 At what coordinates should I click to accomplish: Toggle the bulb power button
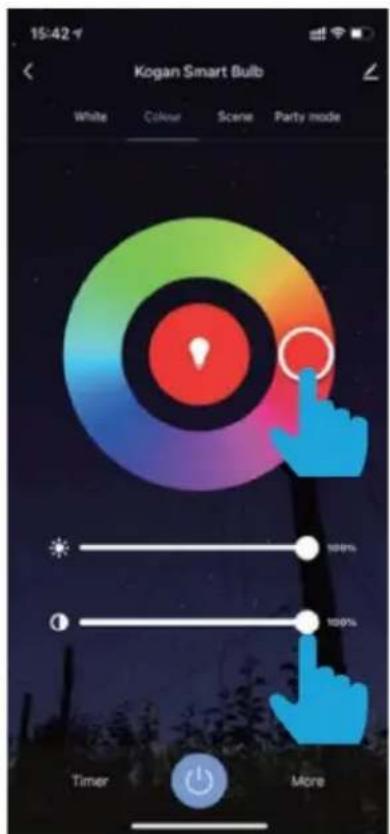coord(199,780)
